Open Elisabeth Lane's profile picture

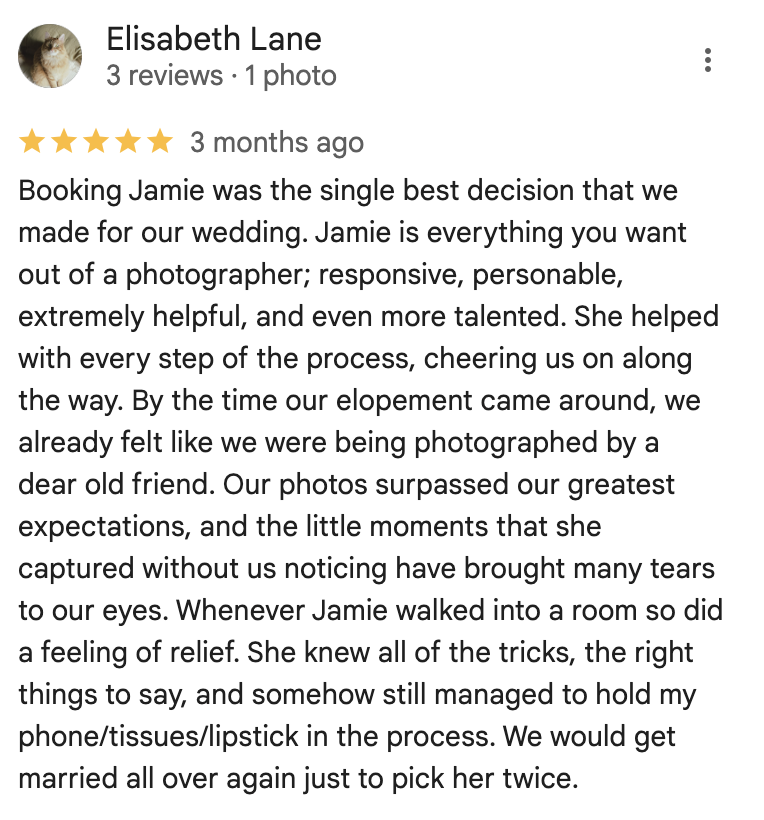click(50, 56)
